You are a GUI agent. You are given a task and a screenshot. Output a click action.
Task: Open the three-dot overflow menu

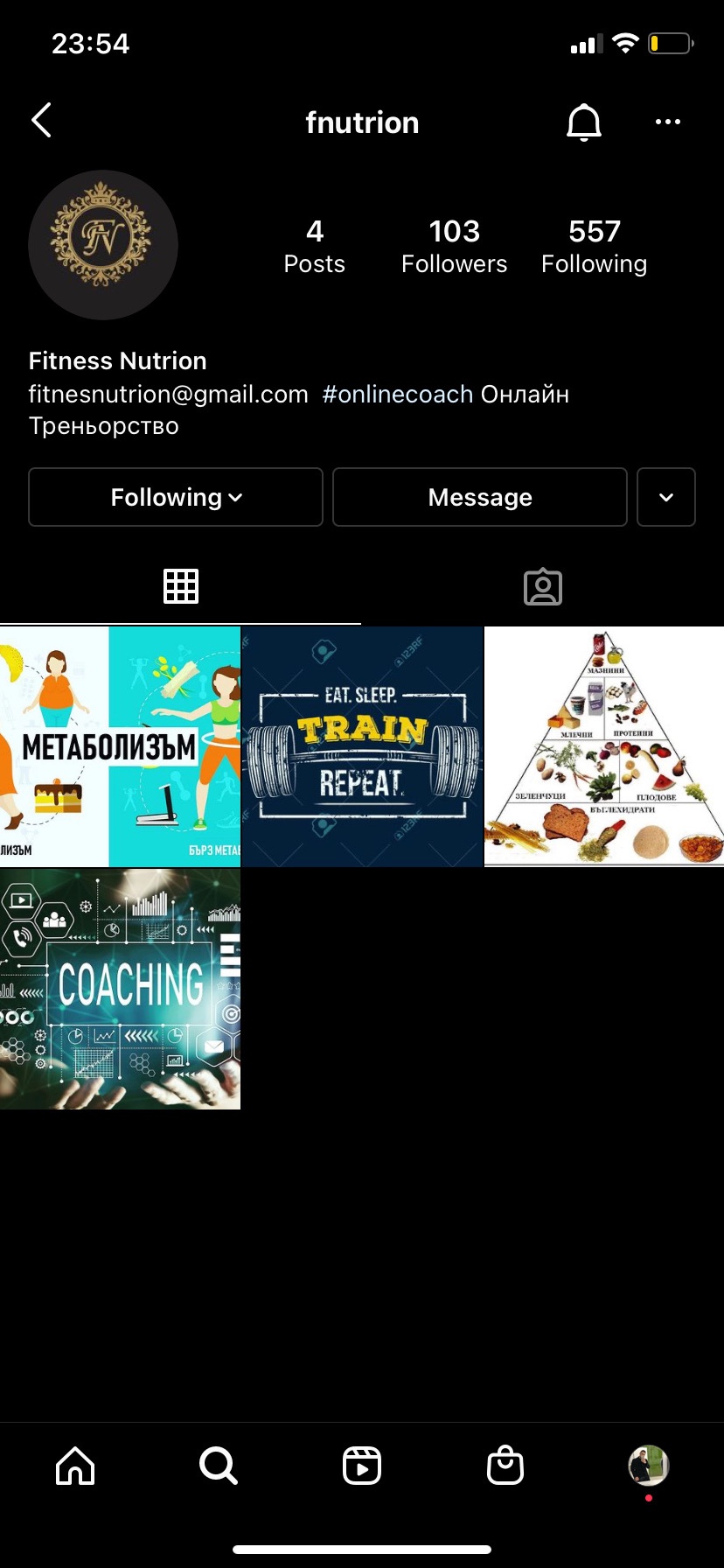(667, 122)
